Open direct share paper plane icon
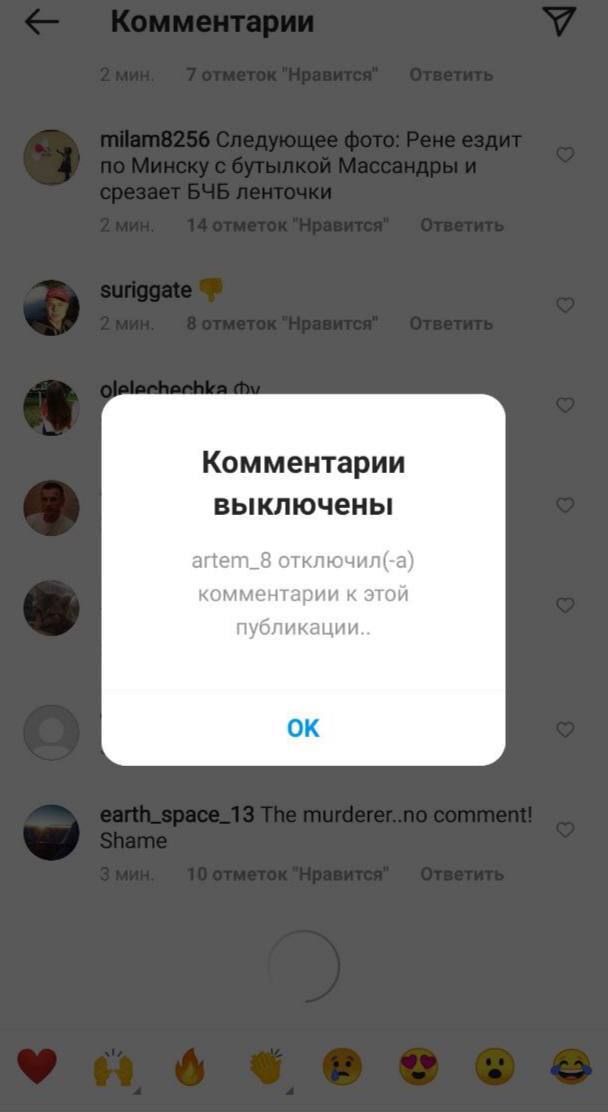 point(559,21)
